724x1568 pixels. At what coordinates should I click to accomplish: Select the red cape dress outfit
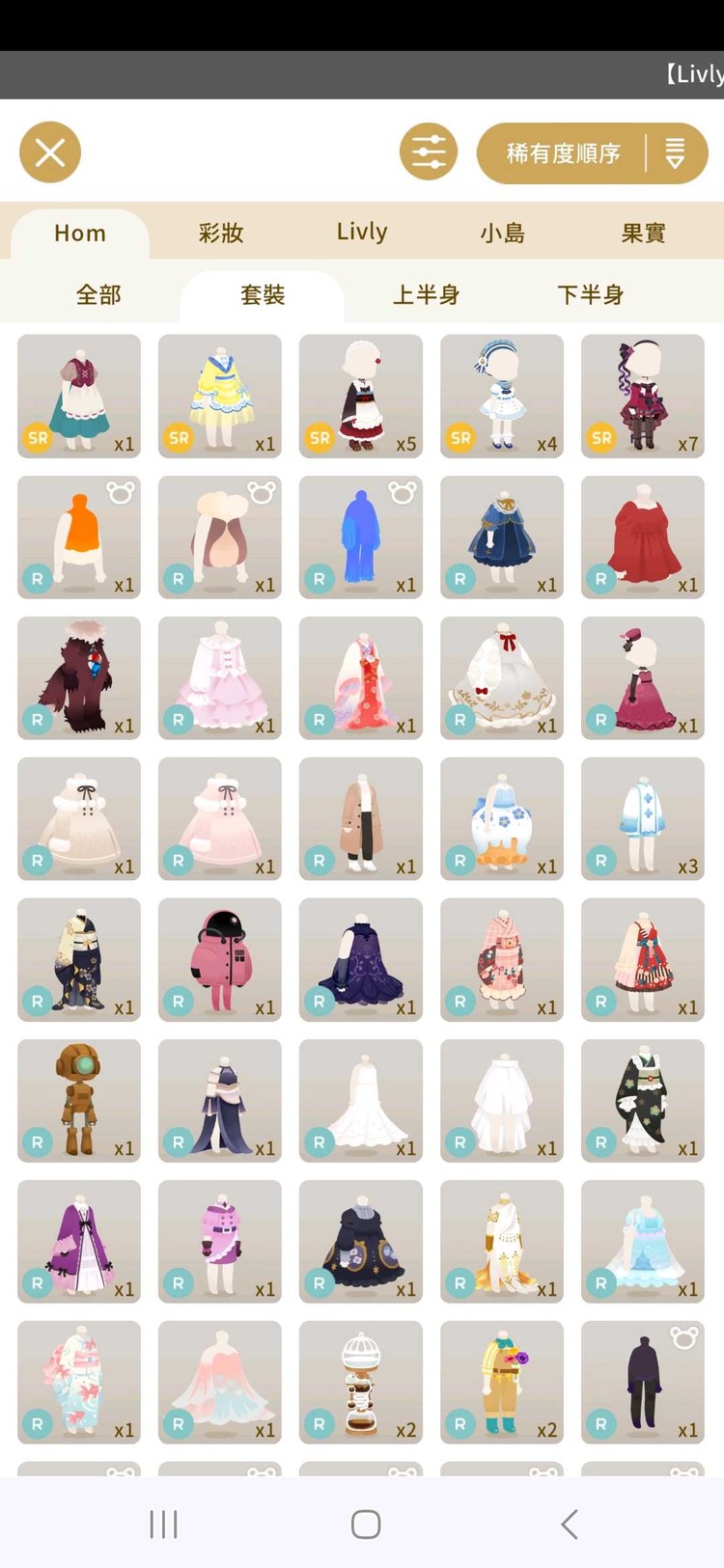pyautogui.click(x=643, y=536)
